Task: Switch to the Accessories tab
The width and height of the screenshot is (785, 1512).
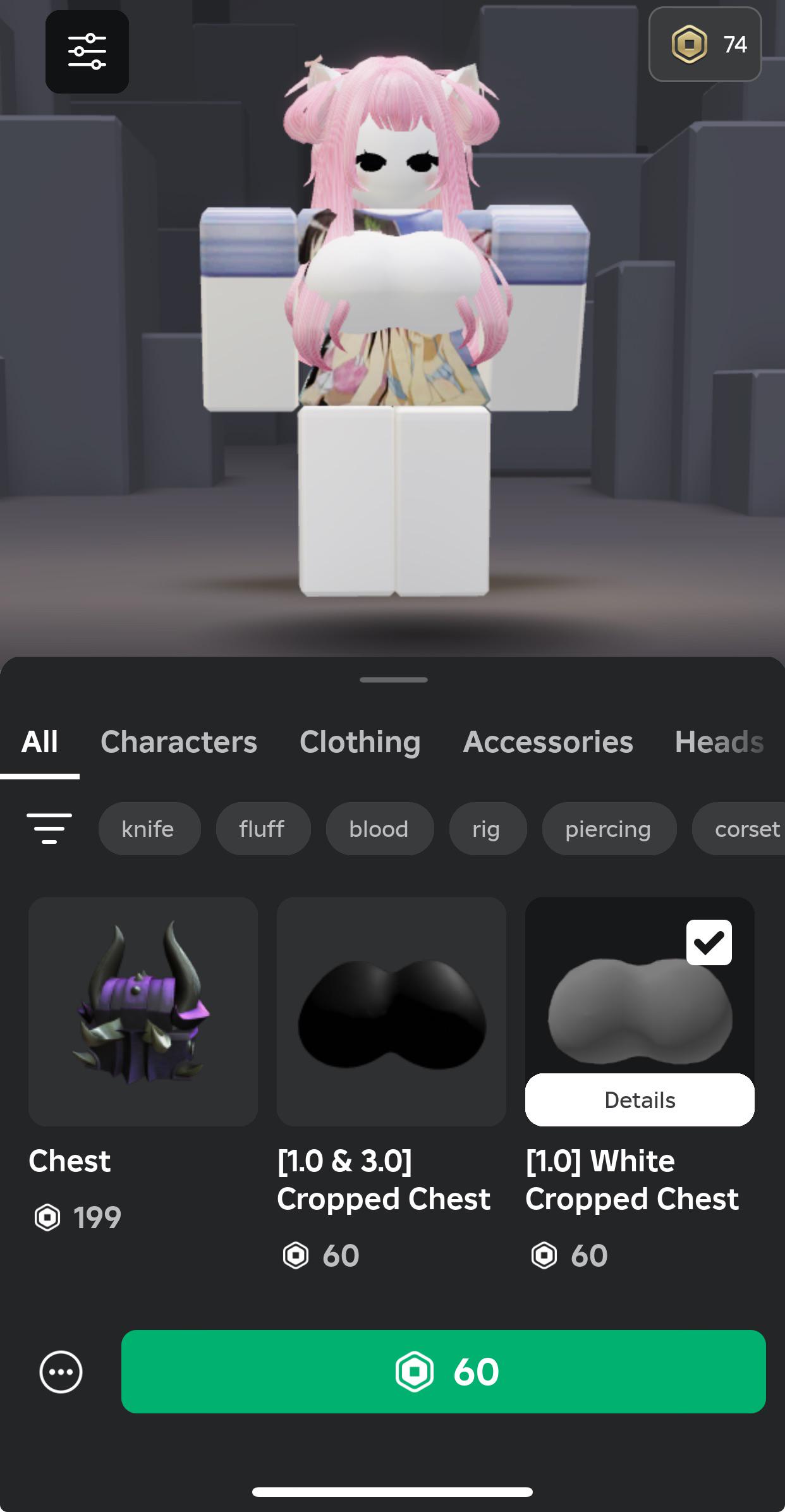Action: 547,742
